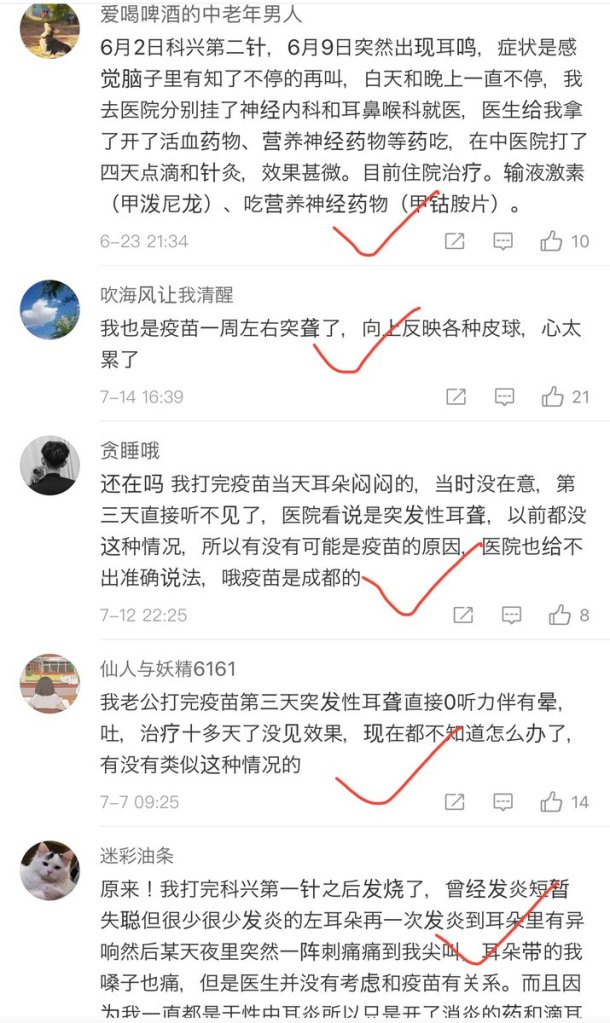
Task: Open 迷彩油条's cat avatar
Action: [49, 870]
